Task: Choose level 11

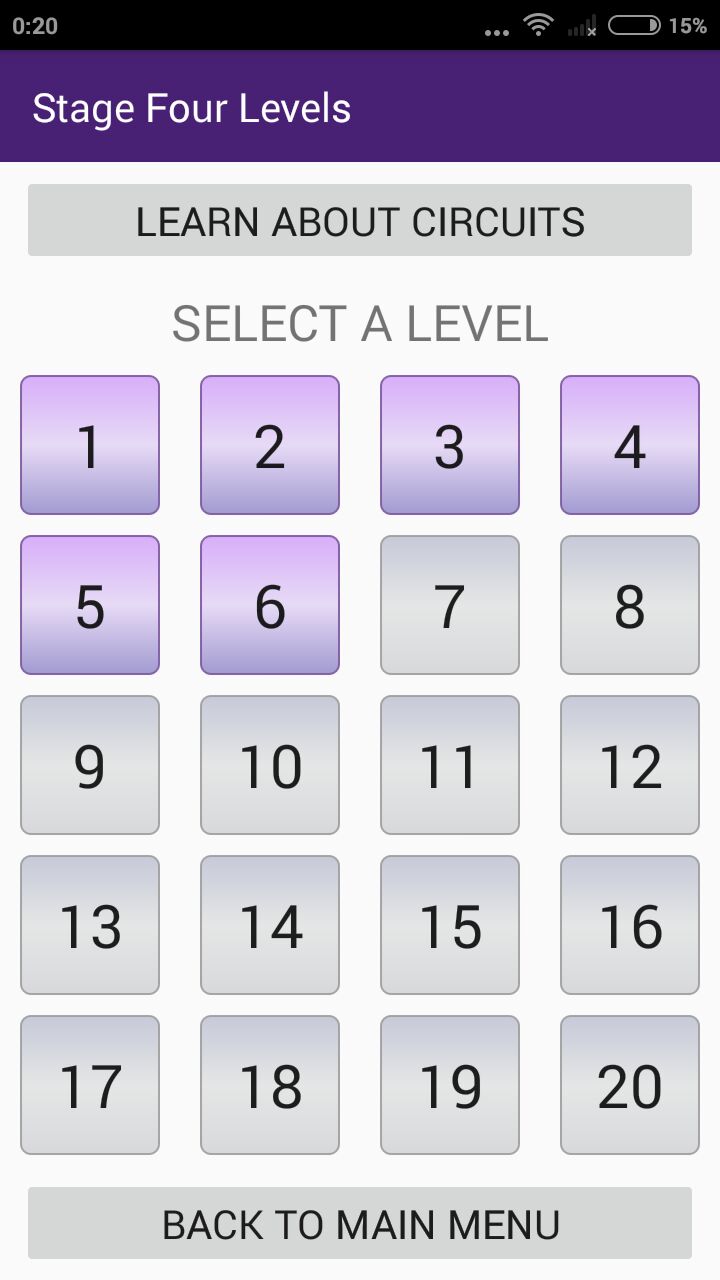Action: (x=450, y=765)
